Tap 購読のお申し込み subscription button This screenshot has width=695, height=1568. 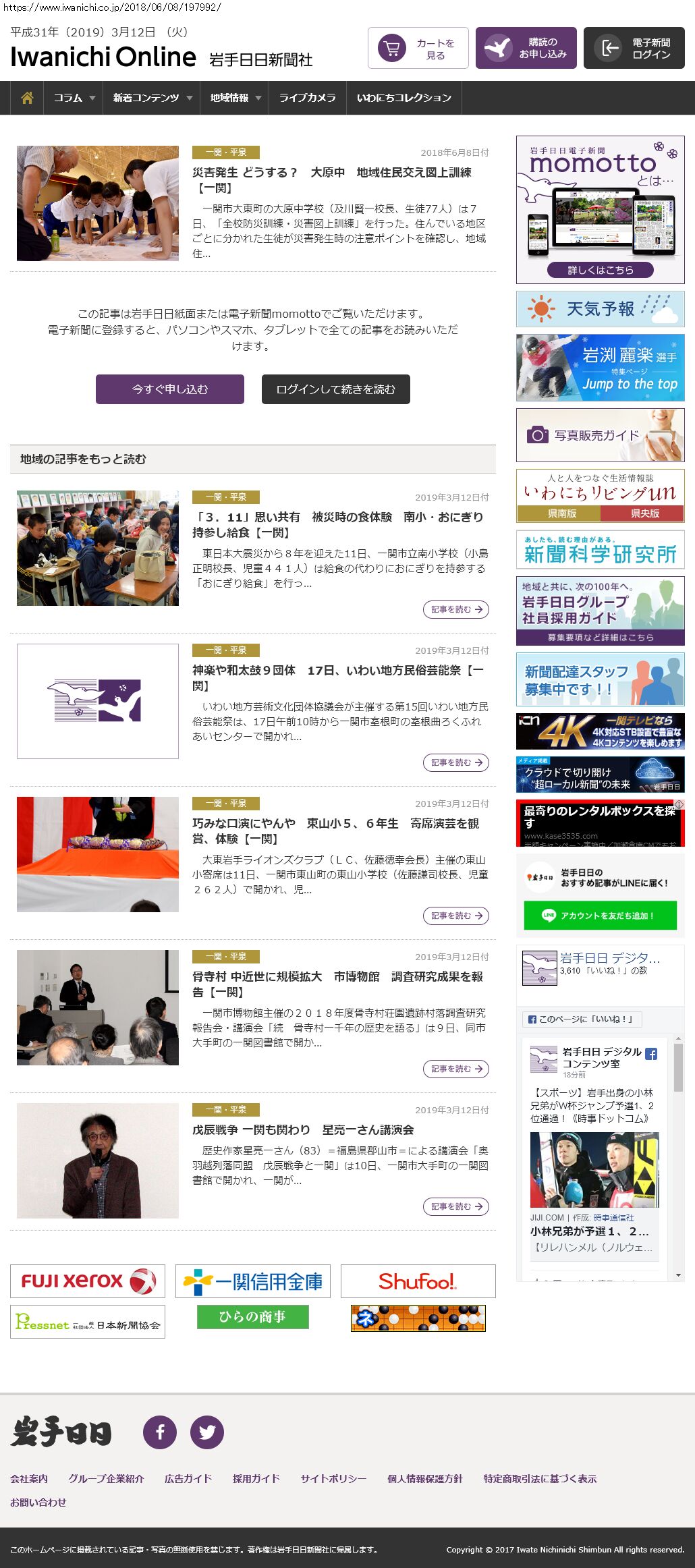click(x=526, y=49)
